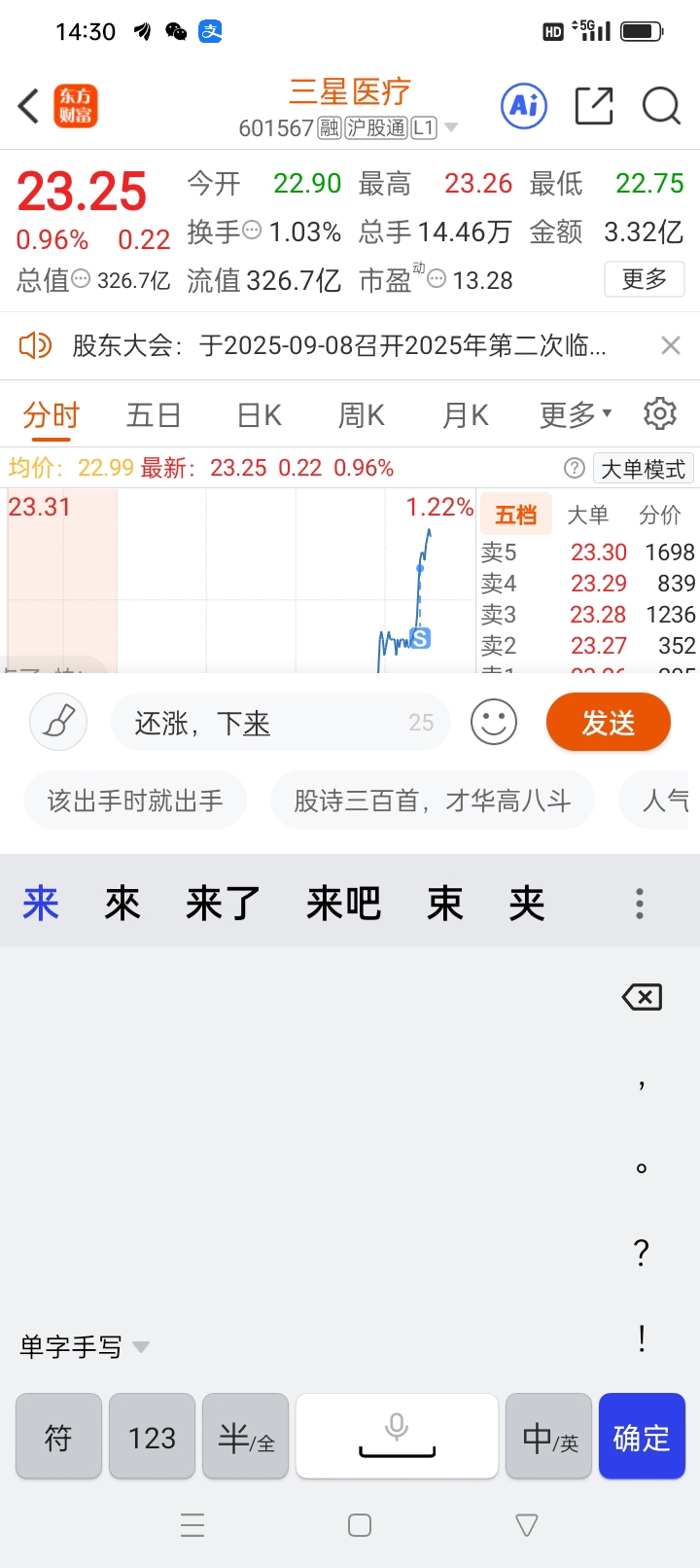Open stock search magnifier
700x1568 pixels.
pos(661,106)
